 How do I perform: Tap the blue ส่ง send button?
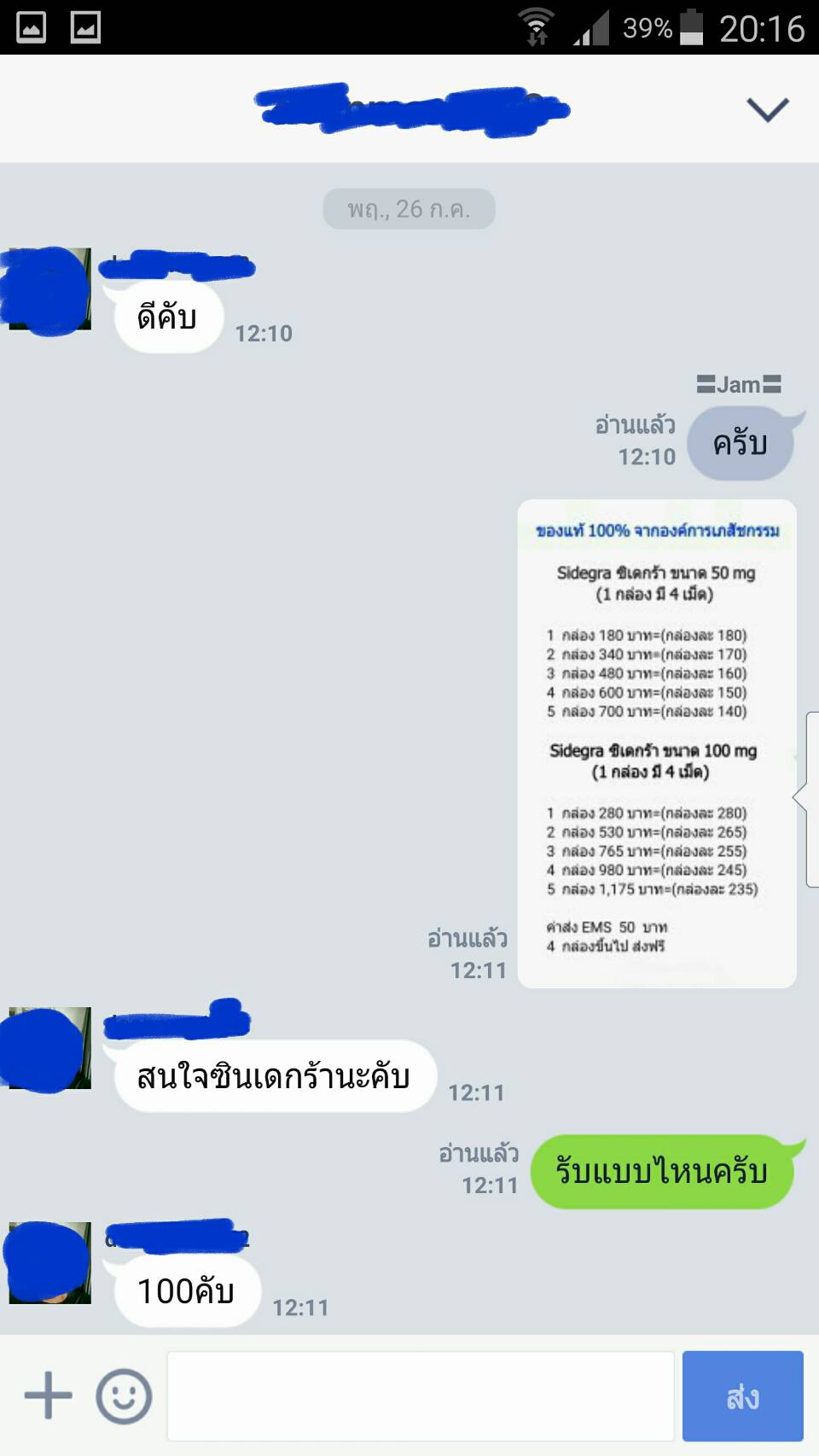point(742,1396)
